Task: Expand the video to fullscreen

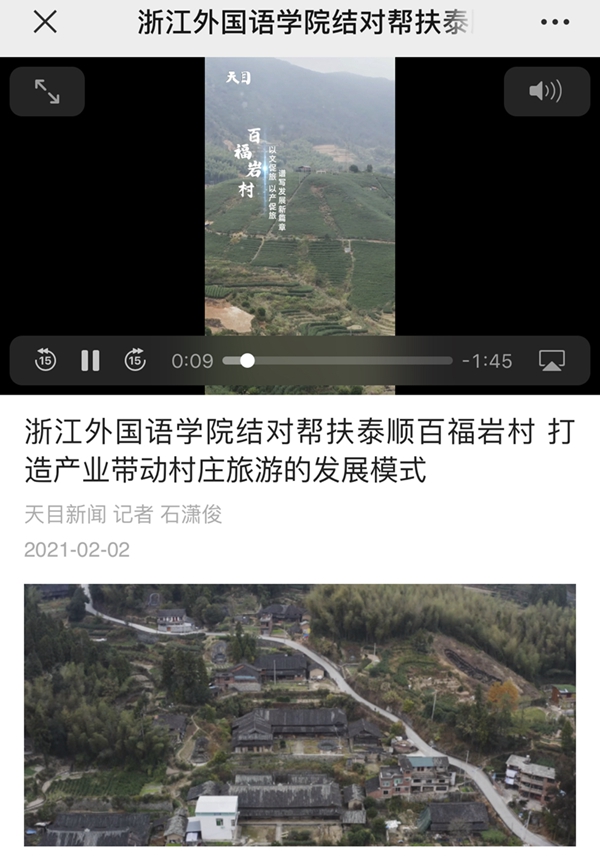Action: coord(47,92)
